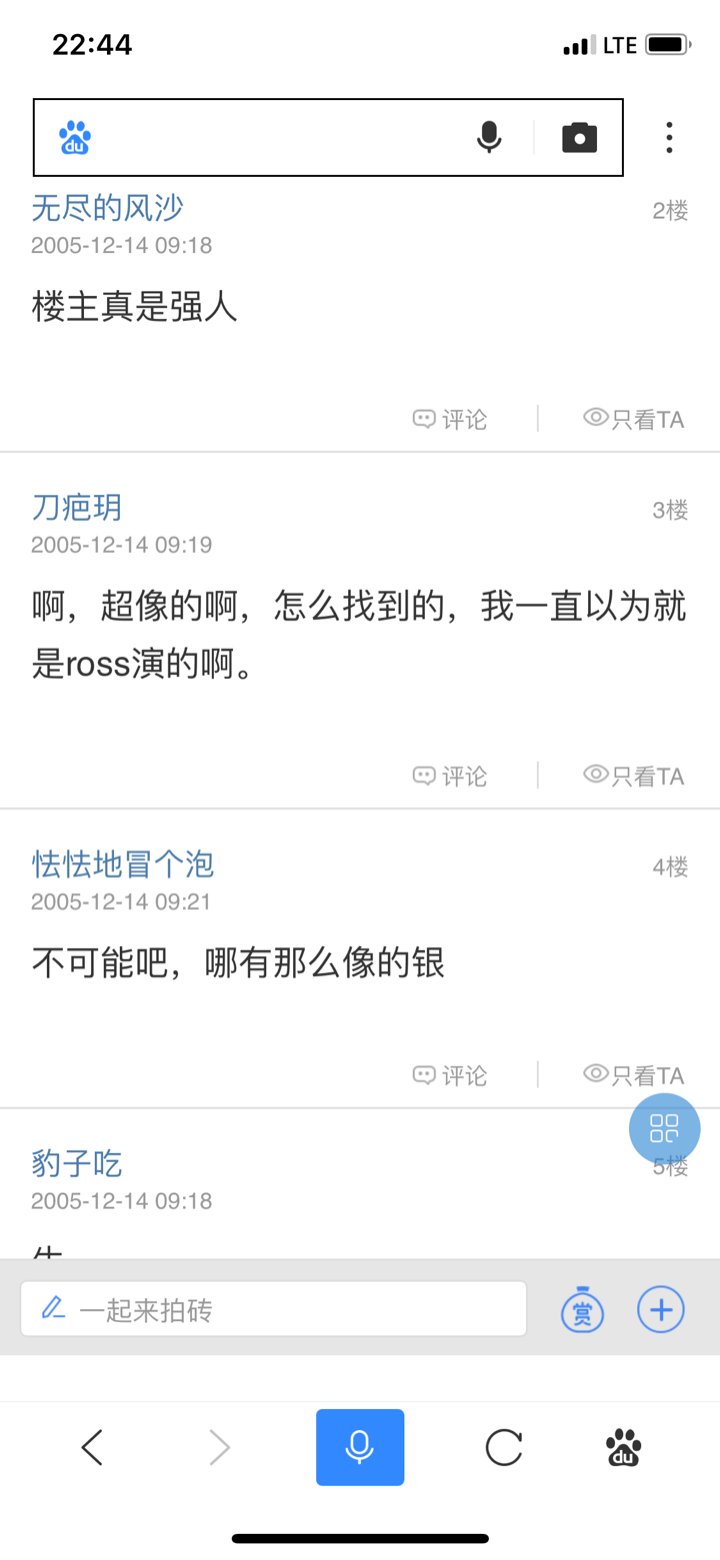
Task: Comment on the 4楼 post via 评论
Action: [449, 1075]
